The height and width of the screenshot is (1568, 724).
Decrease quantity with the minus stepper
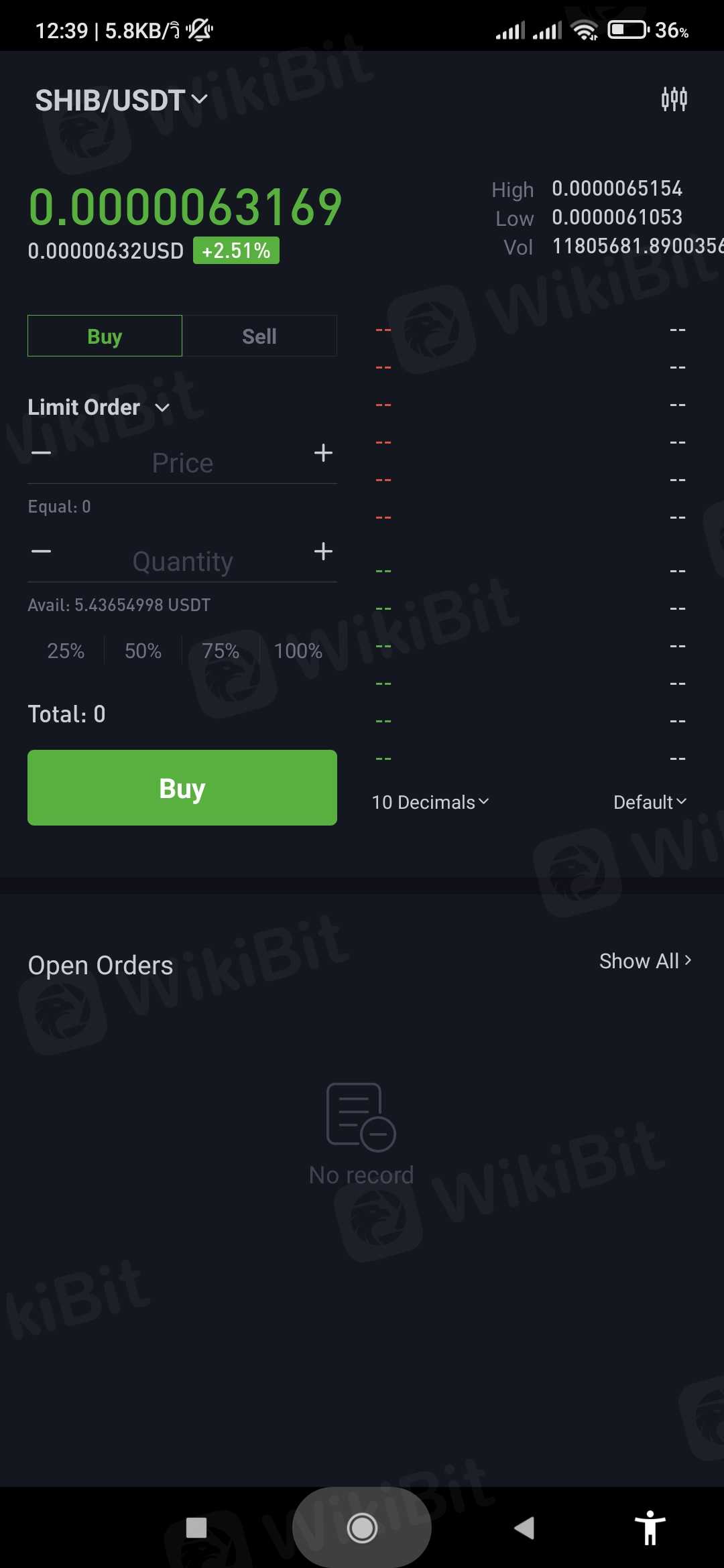coord(42,551)
